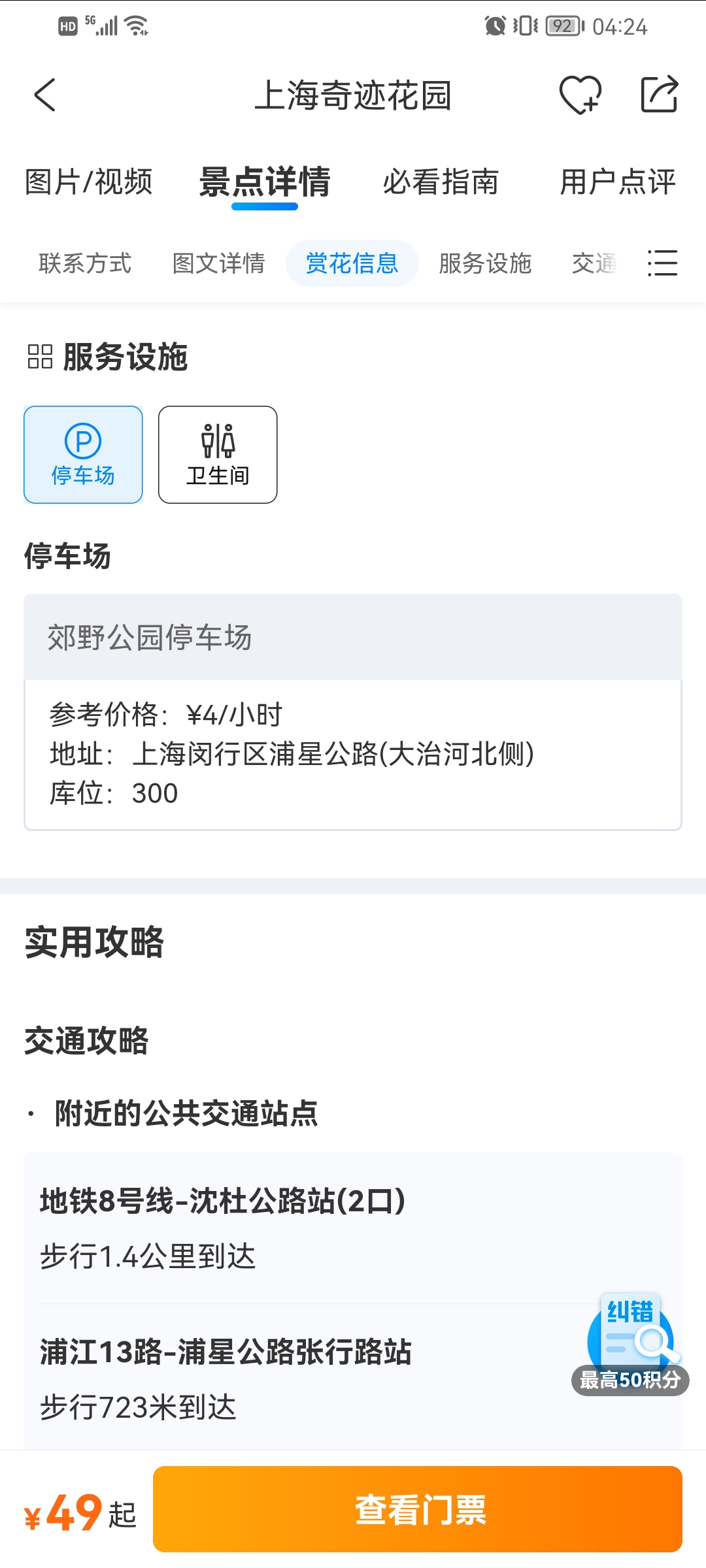Open 纠错 floating button for points
The height and width of the screenshot is (1568, 706).
pyautogui.click(x=630, y=1343)
